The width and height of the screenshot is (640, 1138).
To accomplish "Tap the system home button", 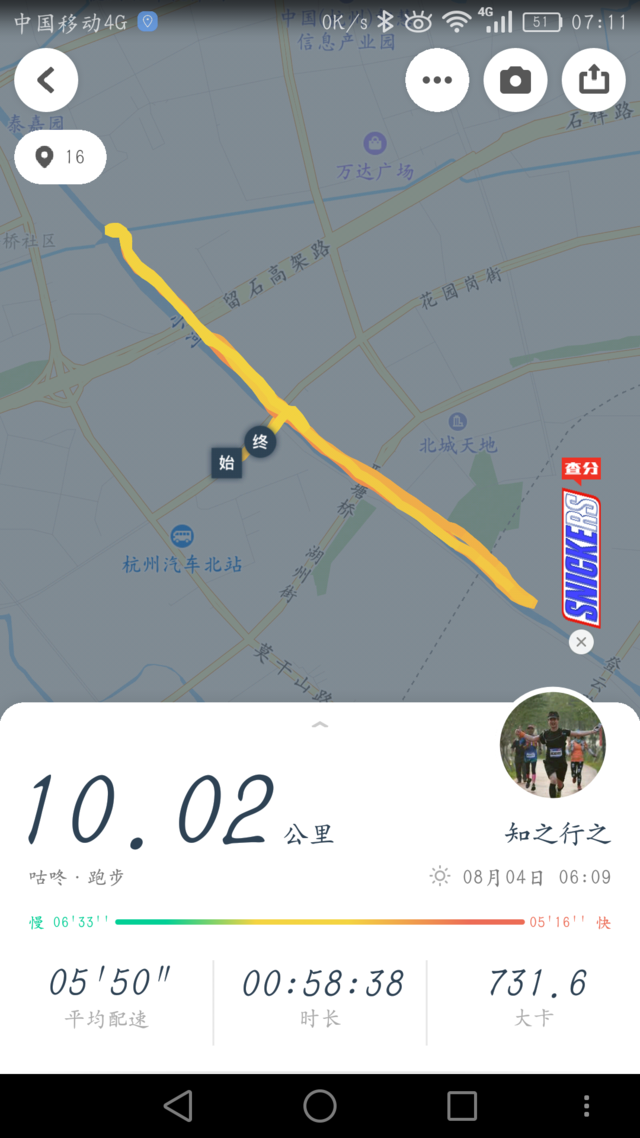I will pyautogui.click(x=320, y=1105).
